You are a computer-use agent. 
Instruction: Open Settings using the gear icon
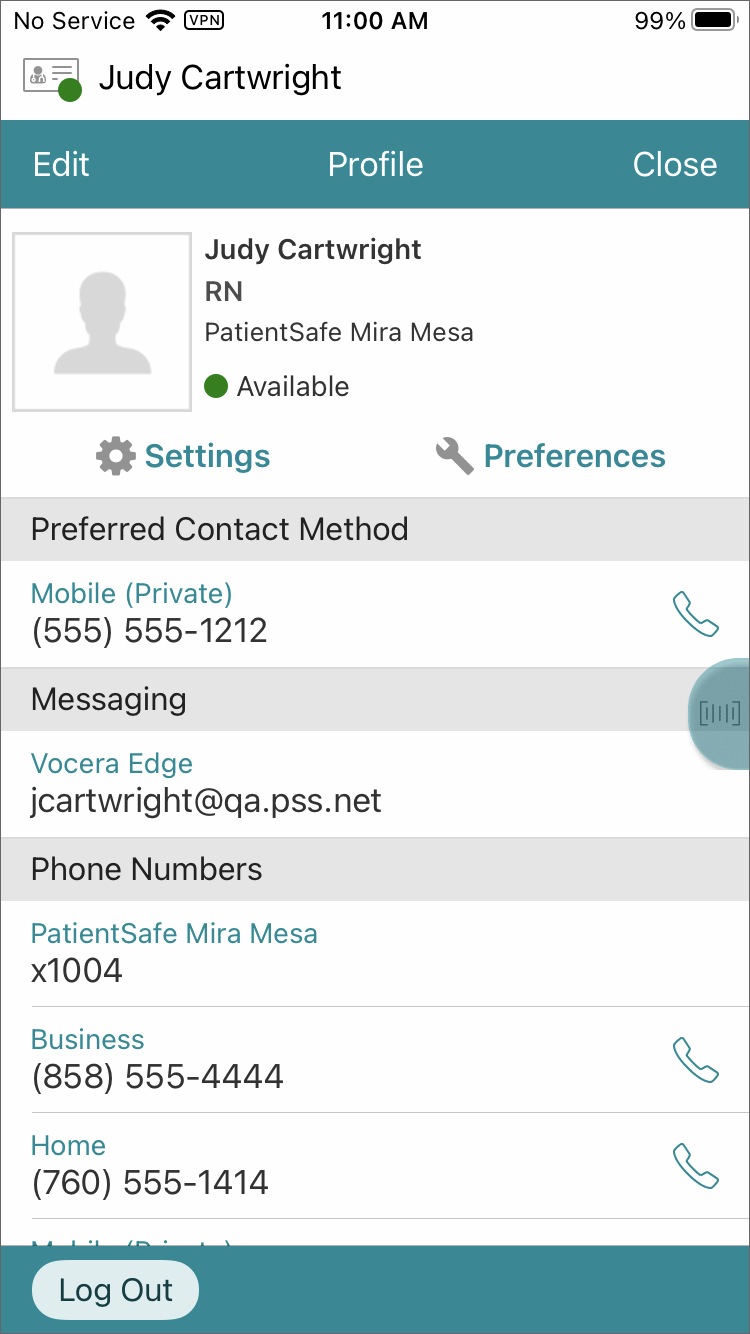click(116, 456)
